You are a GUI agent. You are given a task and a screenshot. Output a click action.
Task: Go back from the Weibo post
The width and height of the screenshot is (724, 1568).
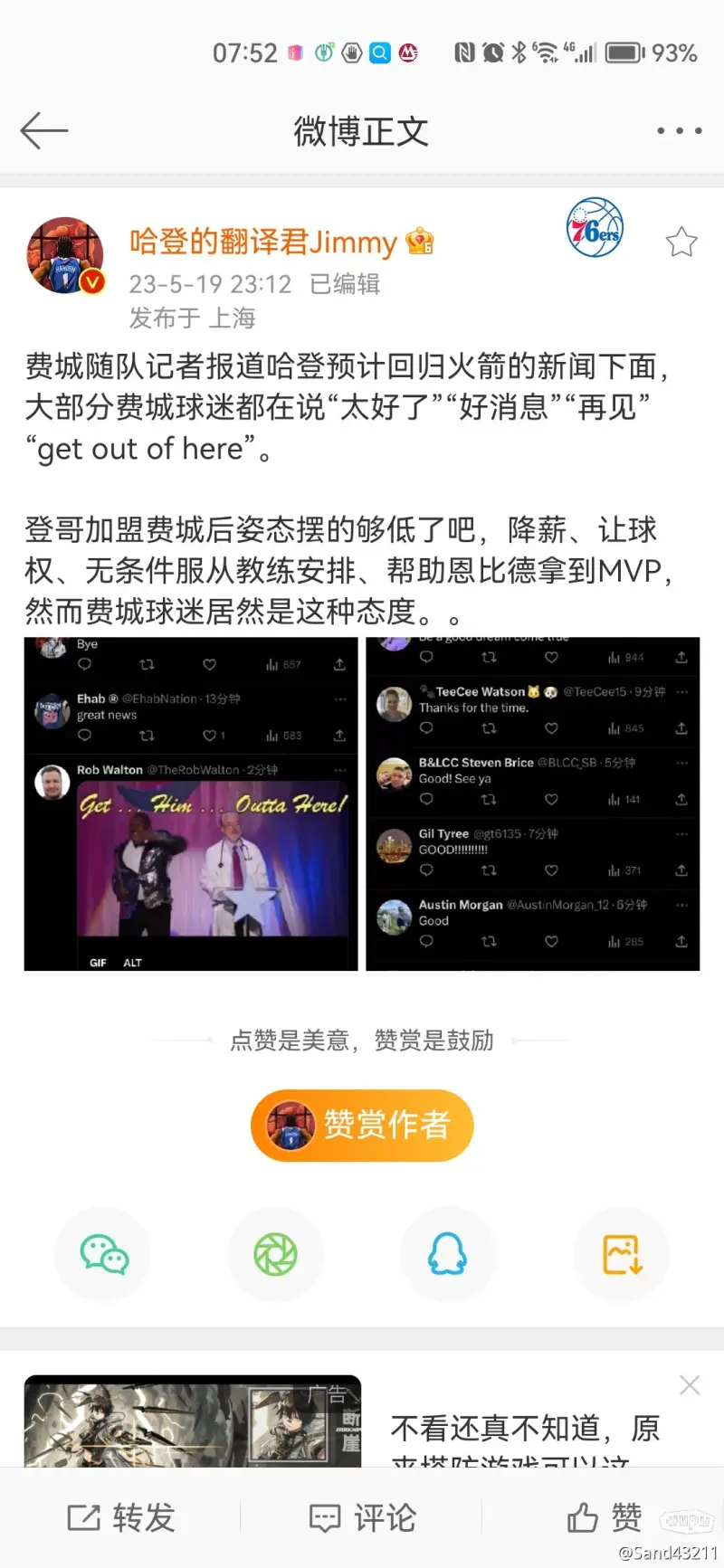point(43,131)
